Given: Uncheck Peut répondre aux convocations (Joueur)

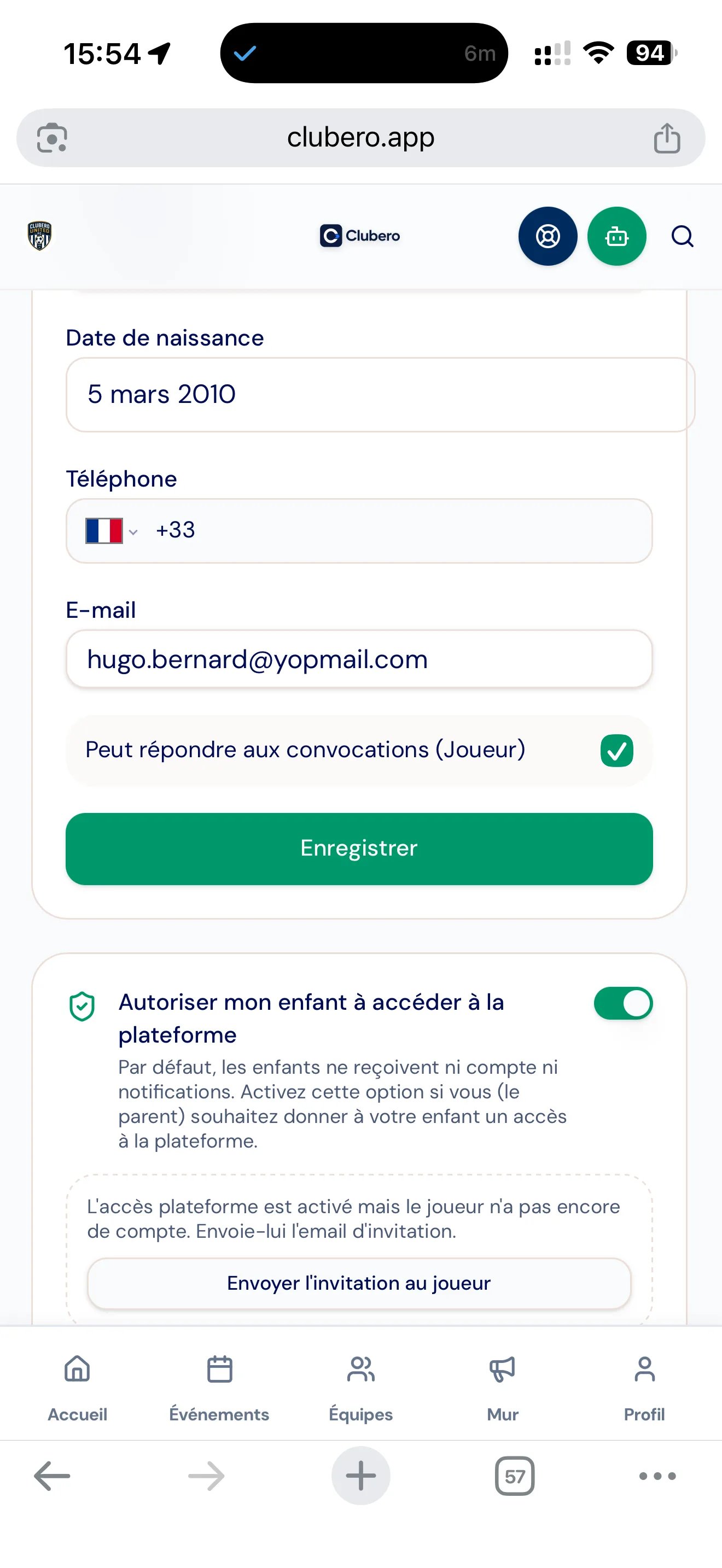Looking at the screenshot, I should pyautogui.click(x=616, y=751).
